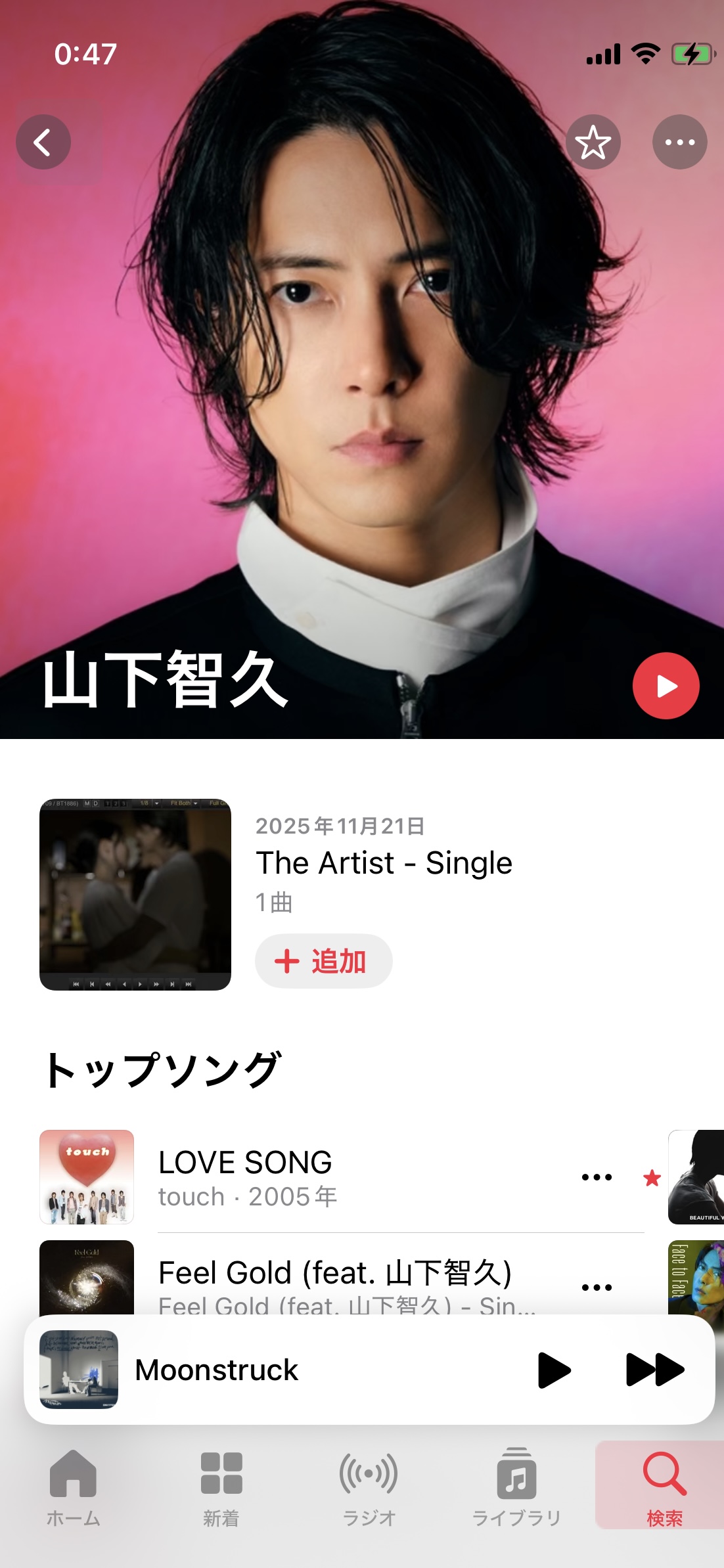
Task: Select the 検索 tab
Action: [664, 1487]
